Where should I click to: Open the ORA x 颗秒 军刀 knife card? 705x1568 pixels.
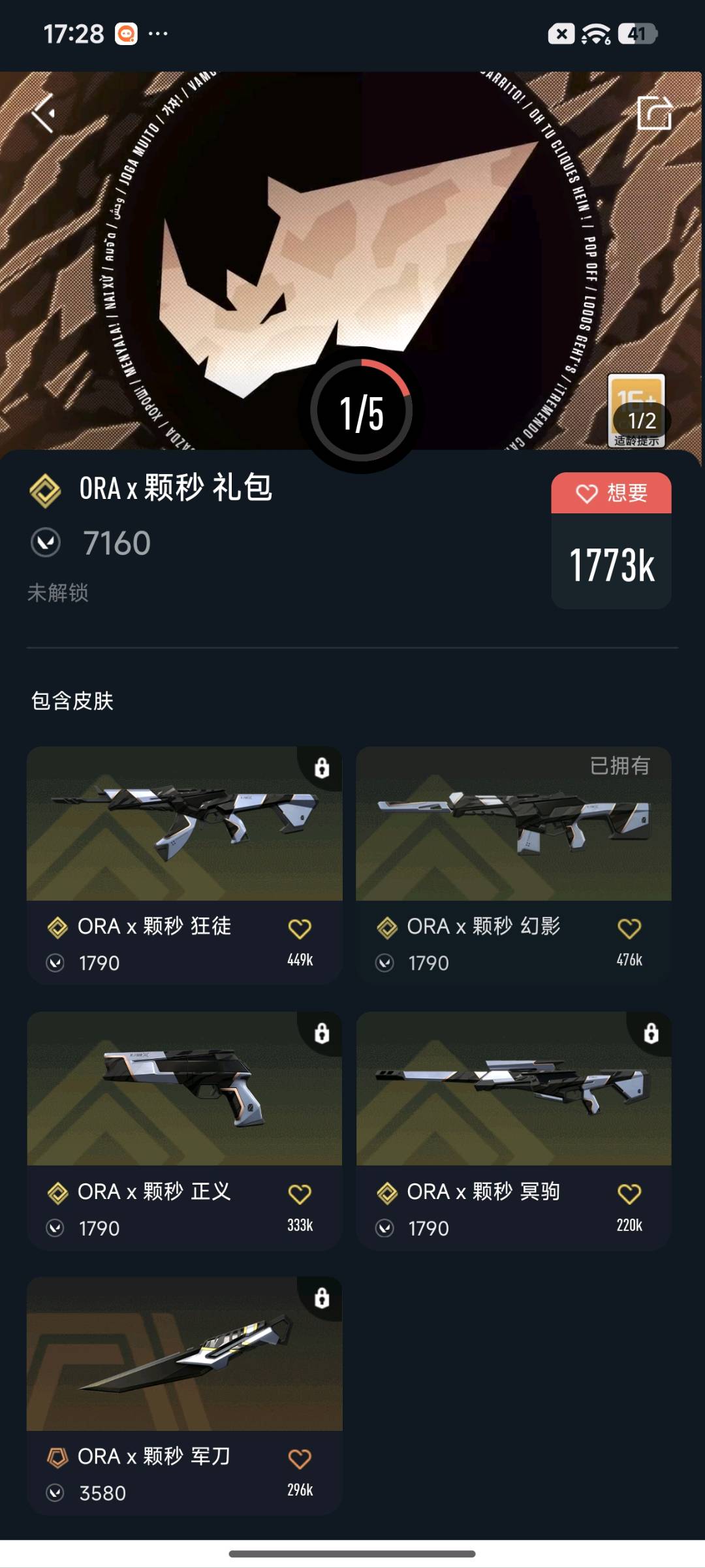click(x=184, y=1396)
